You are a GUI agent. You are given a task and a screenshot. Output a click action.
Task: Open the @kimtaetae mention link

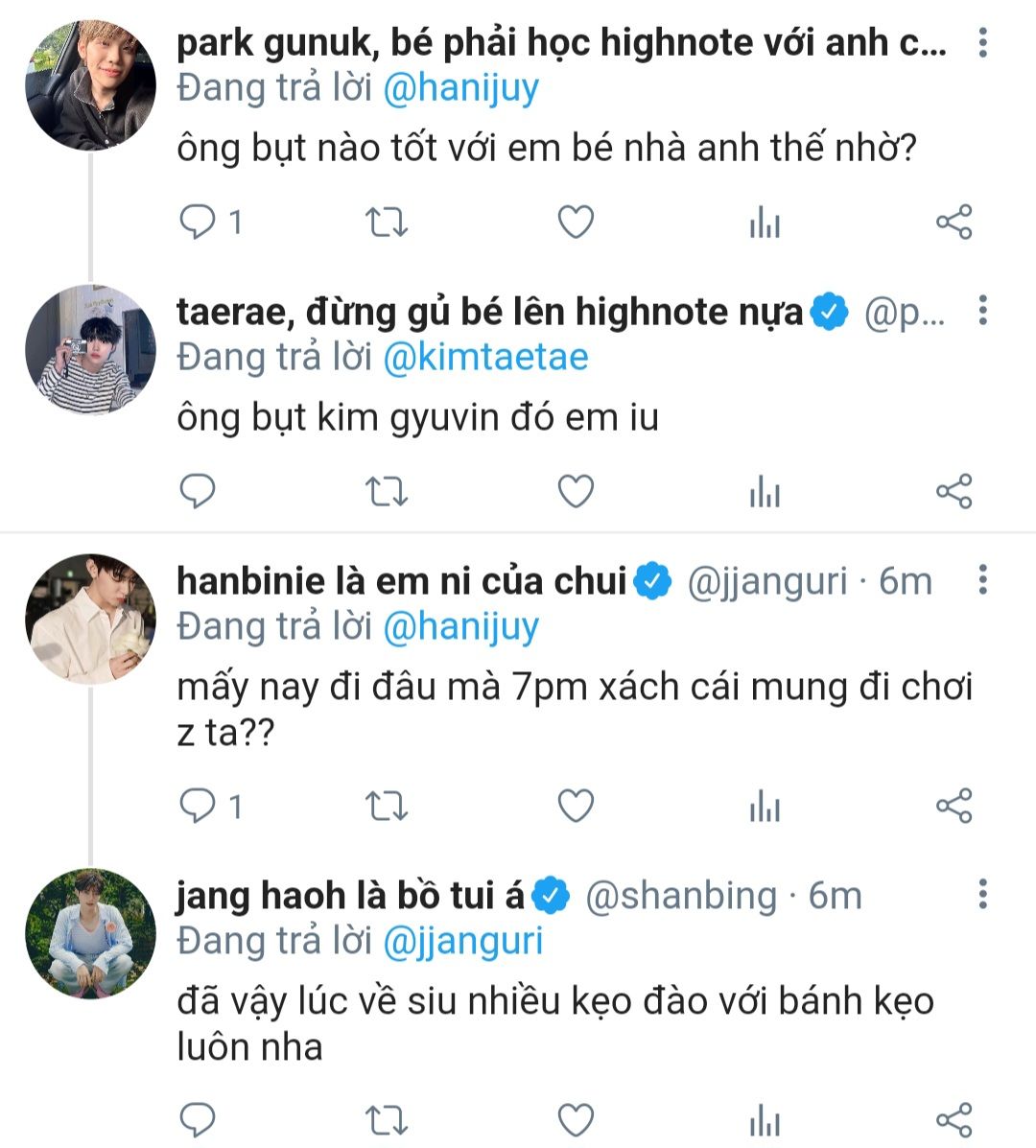pos(485,357)
